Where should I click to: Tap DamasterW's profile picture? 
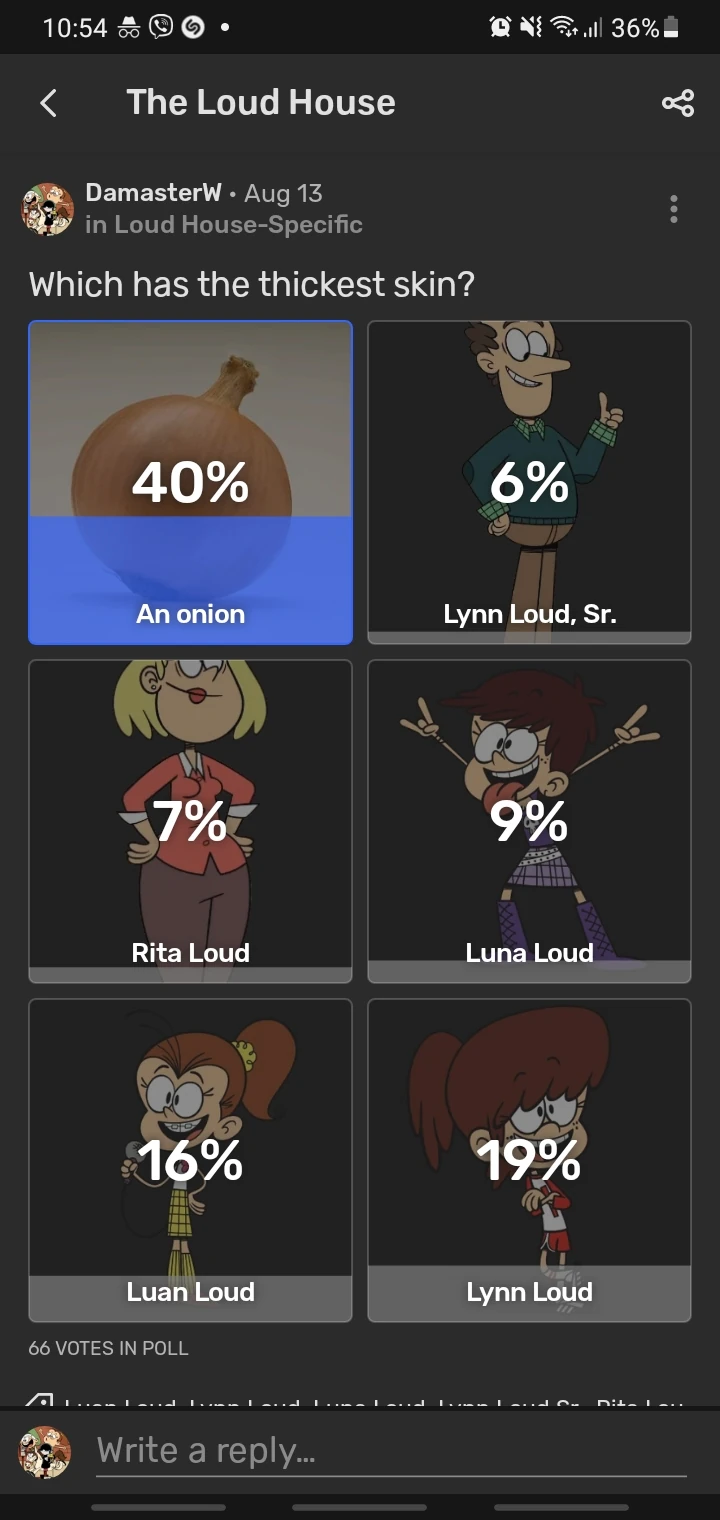46,209
